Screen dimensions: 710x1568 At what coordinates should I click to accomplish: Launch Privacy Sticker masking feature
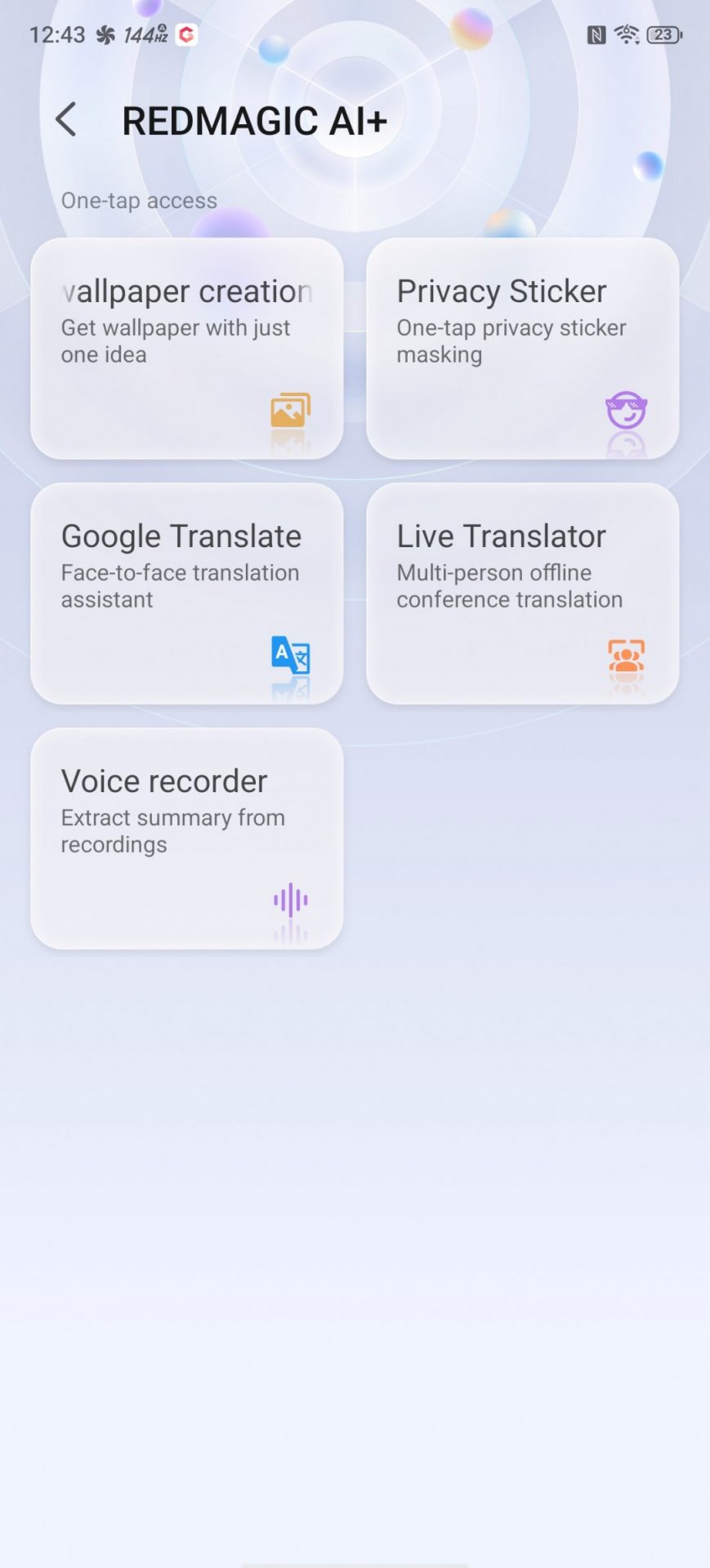tap(522, 348)
